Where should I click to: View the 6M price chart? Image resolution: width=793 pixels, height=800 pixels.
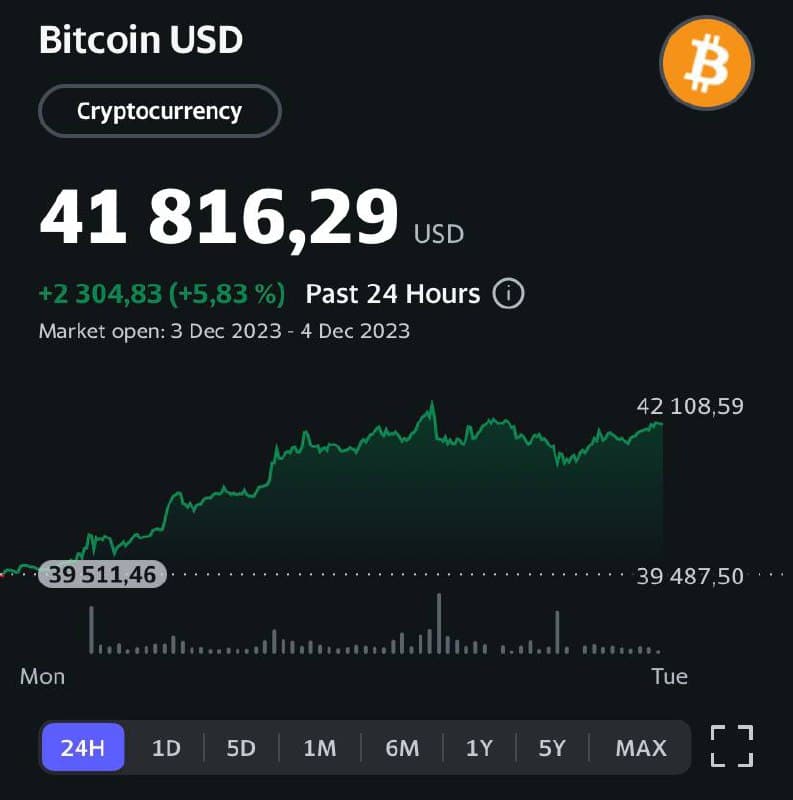[x=402, y=748]
